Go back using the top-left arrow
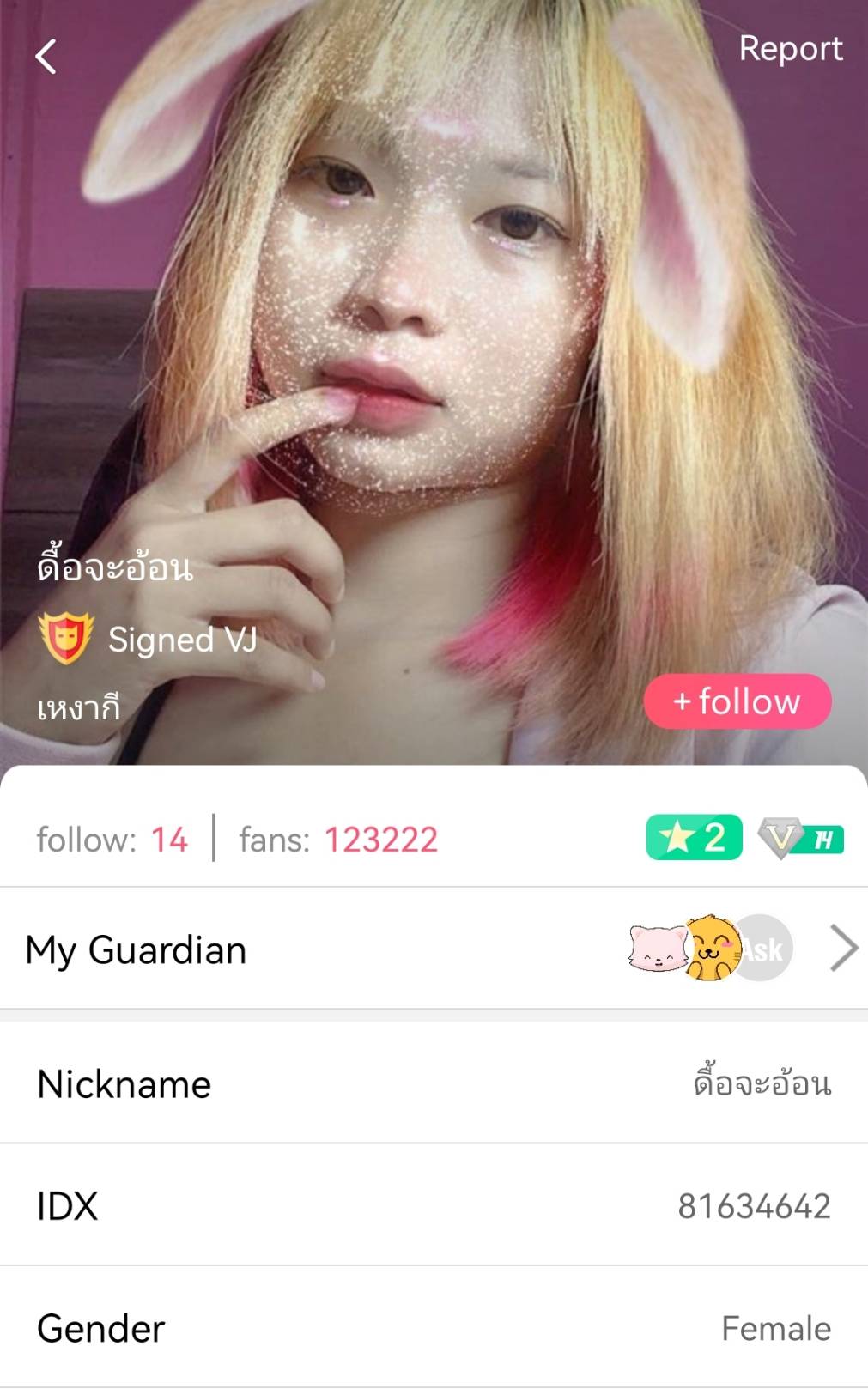This screenshot has height=1389, width=868. click(x=46, y=57)
